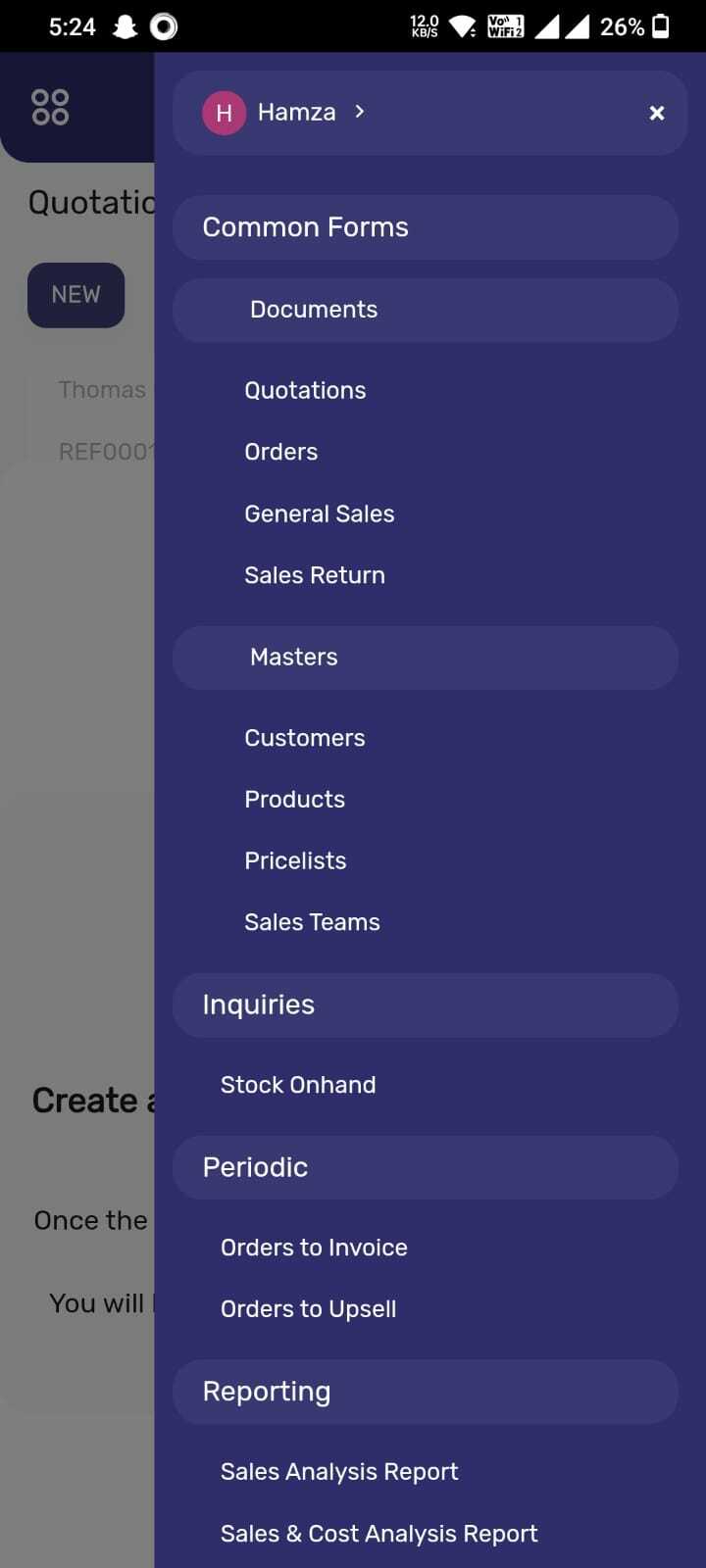706x1568 pixels.
Task: Tap the VoWiFi status icon
Action: tap(505, 25)
